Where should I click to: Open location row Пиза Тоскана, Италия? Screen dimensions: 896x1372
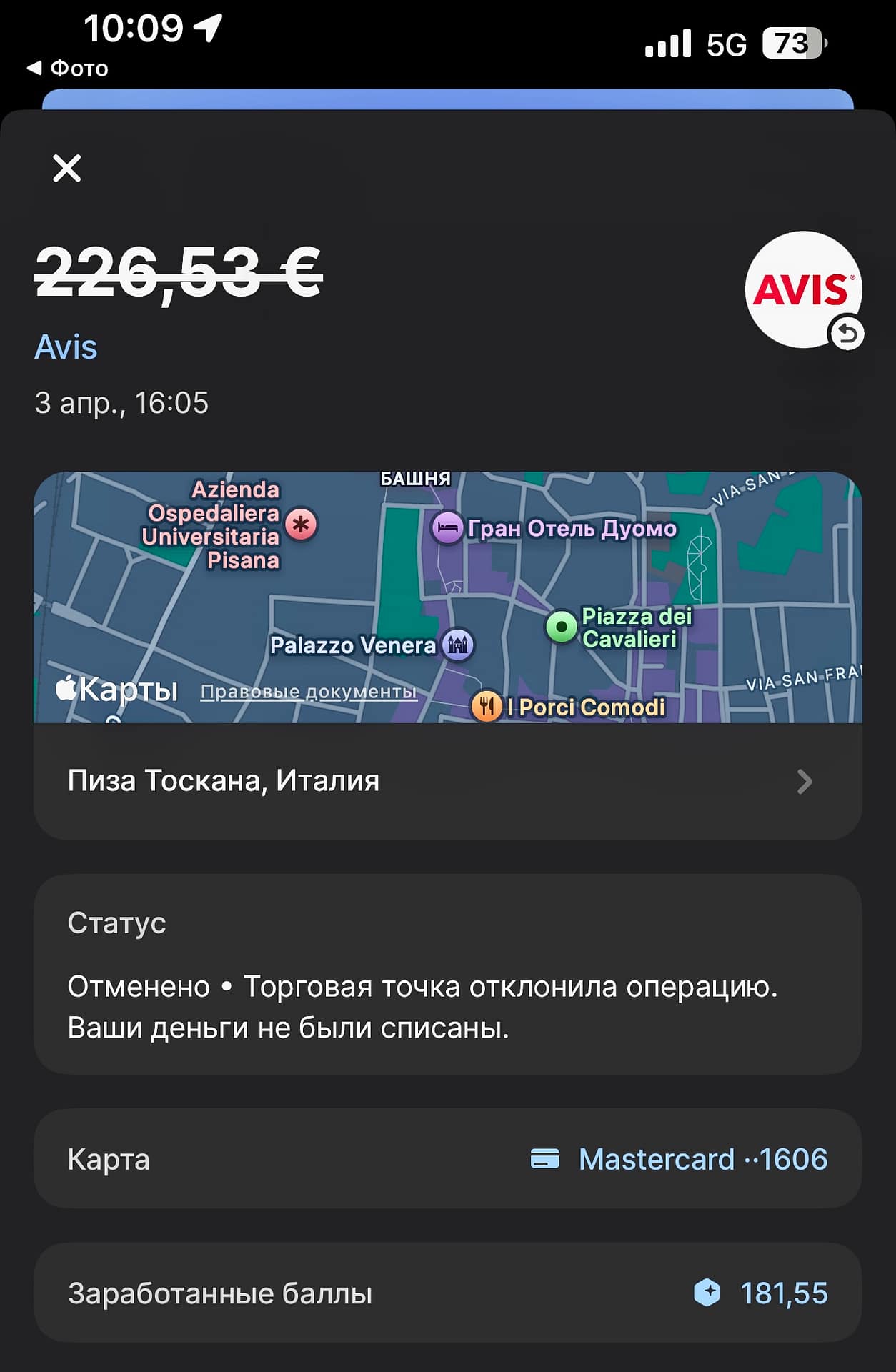[x=447, y=781]
